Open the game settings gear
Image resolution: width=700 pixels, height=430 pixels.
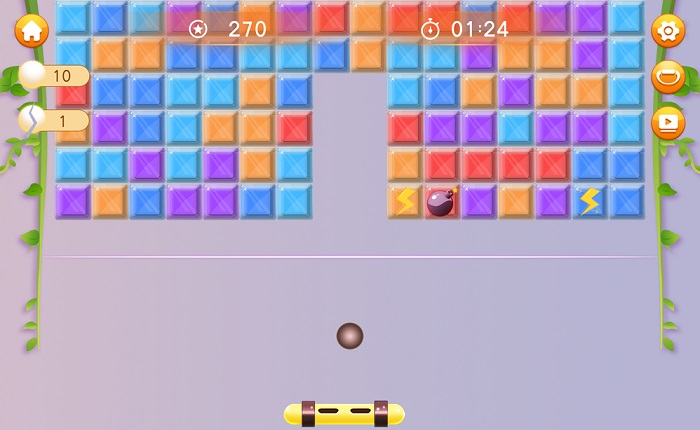(x=668, y=31)
